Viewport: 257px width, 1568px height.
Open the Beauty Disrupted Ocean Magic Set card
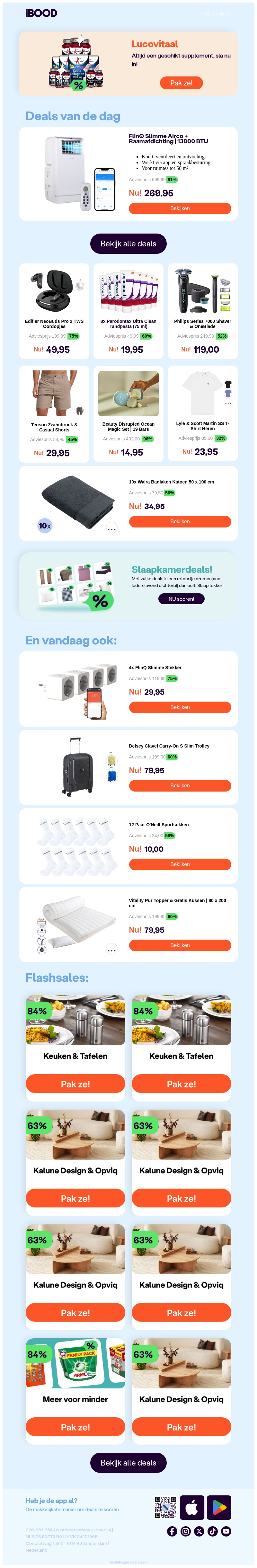(128, 413)
